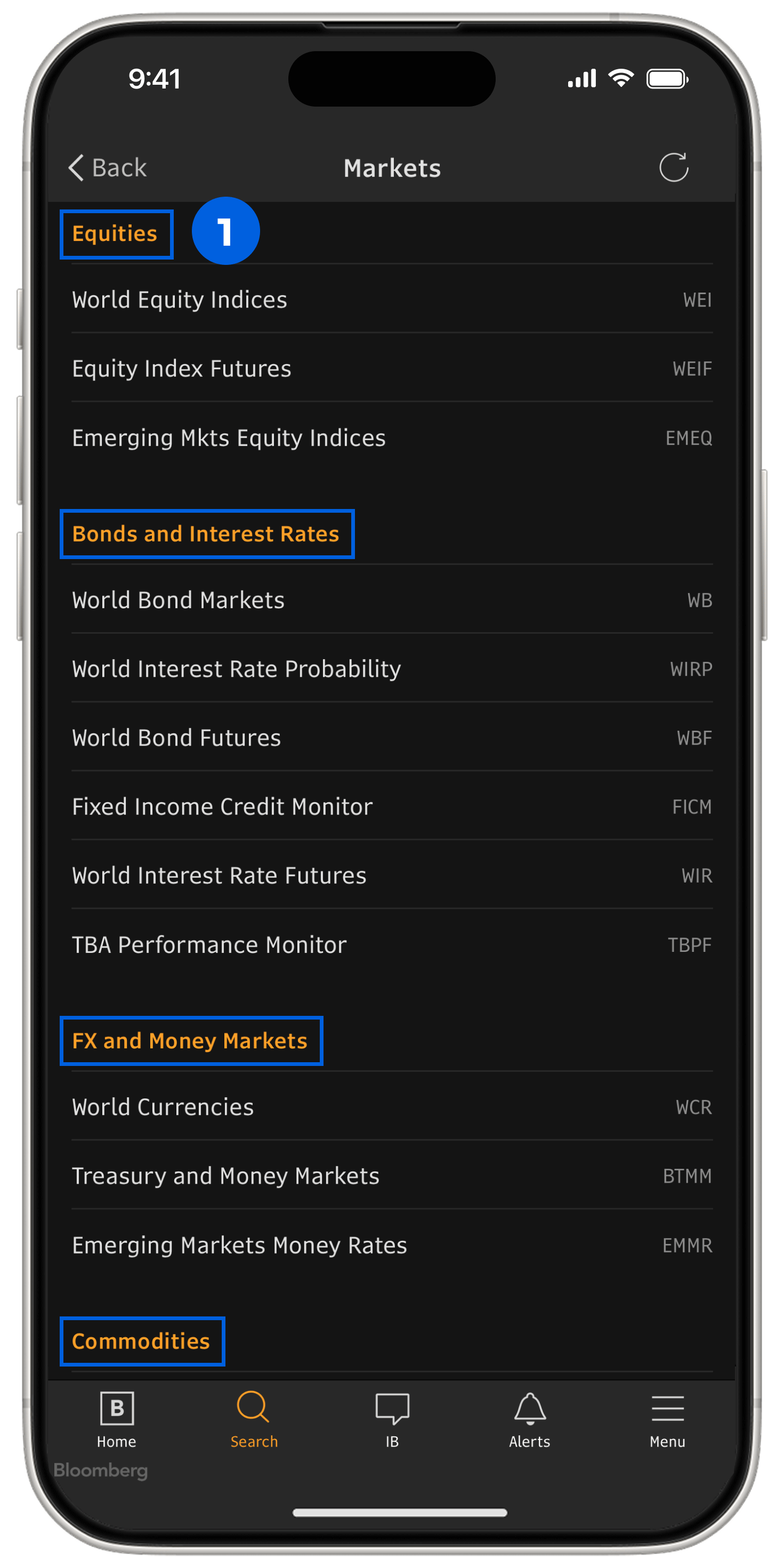Select Emerging Mkts Equity Indices

click(x=392, y=438)
